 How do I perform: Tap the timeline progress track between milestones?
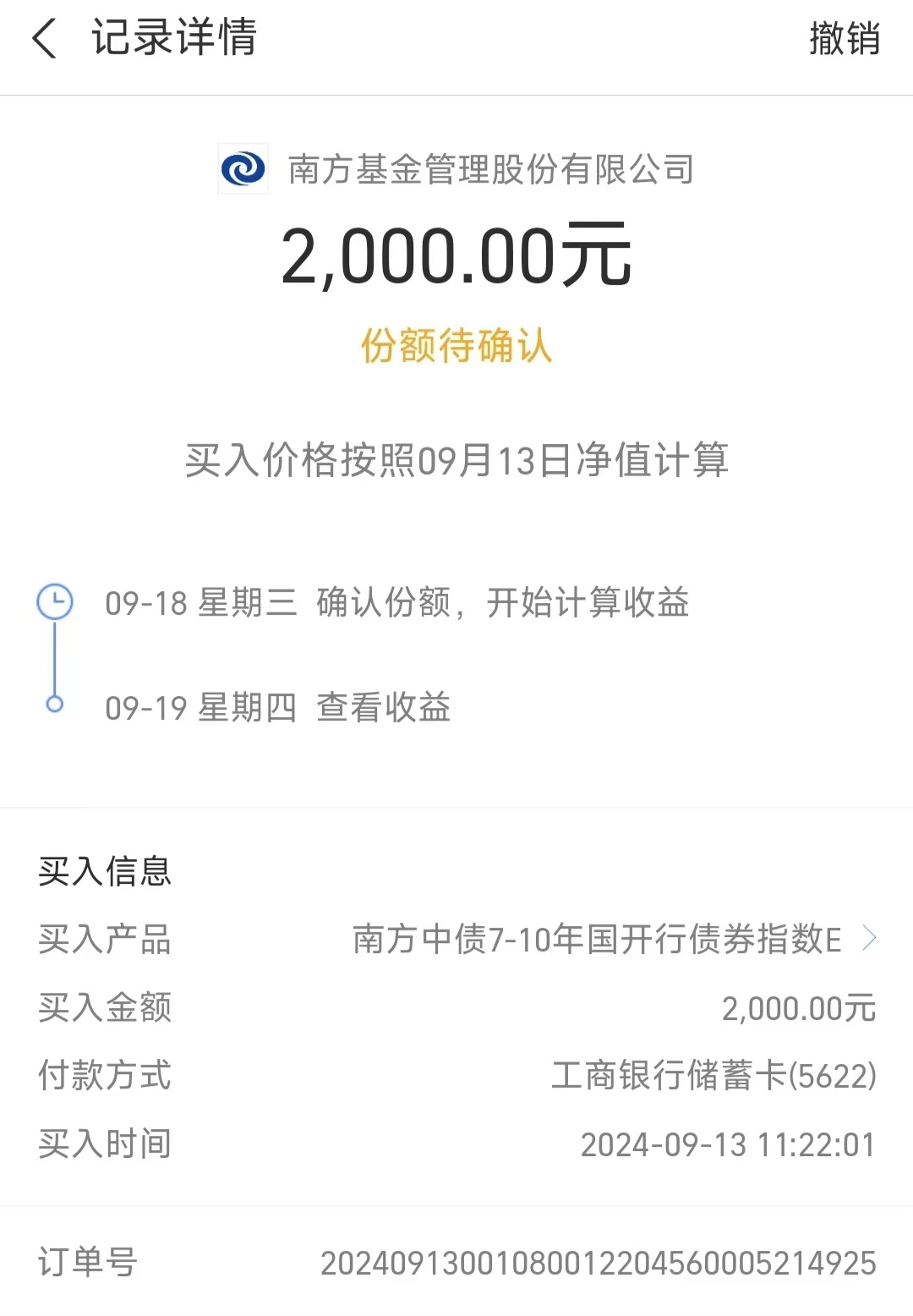tap(56, 655)
